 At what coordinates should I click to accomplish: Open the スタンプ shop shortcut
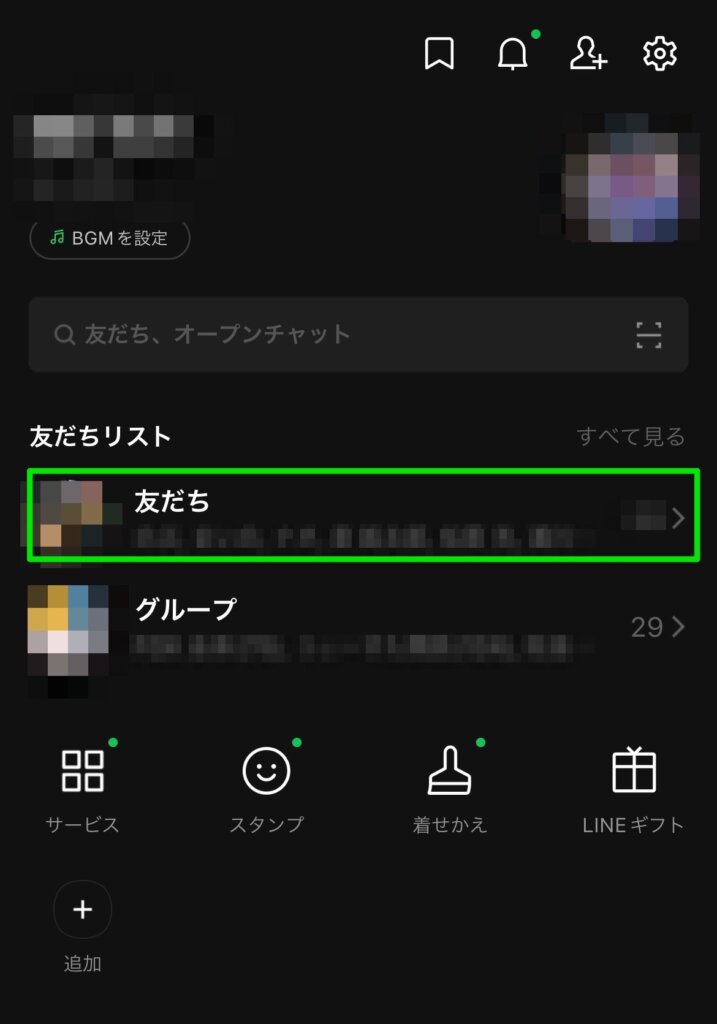click(x=267, y=792)
